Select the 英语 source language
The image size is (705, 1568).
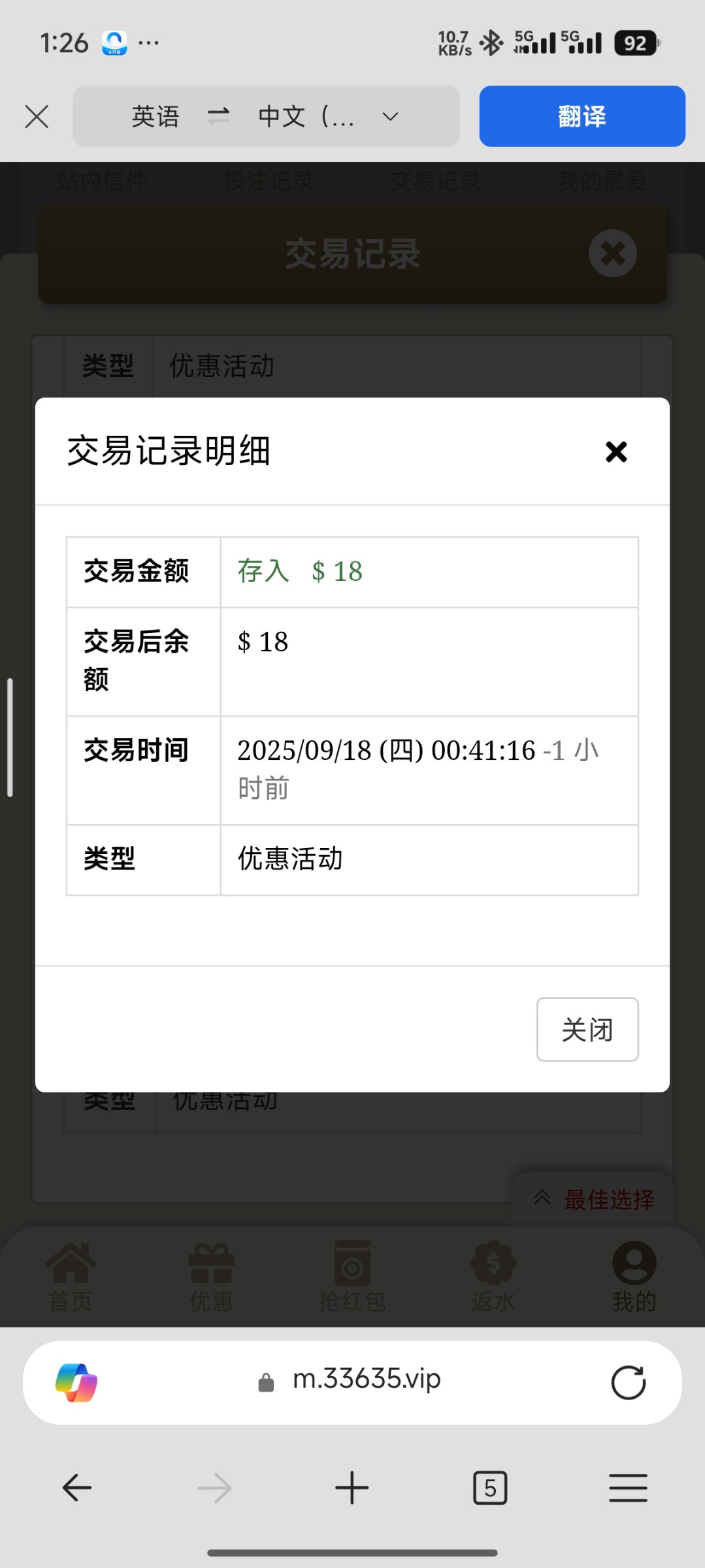click(x=156, y=117)
